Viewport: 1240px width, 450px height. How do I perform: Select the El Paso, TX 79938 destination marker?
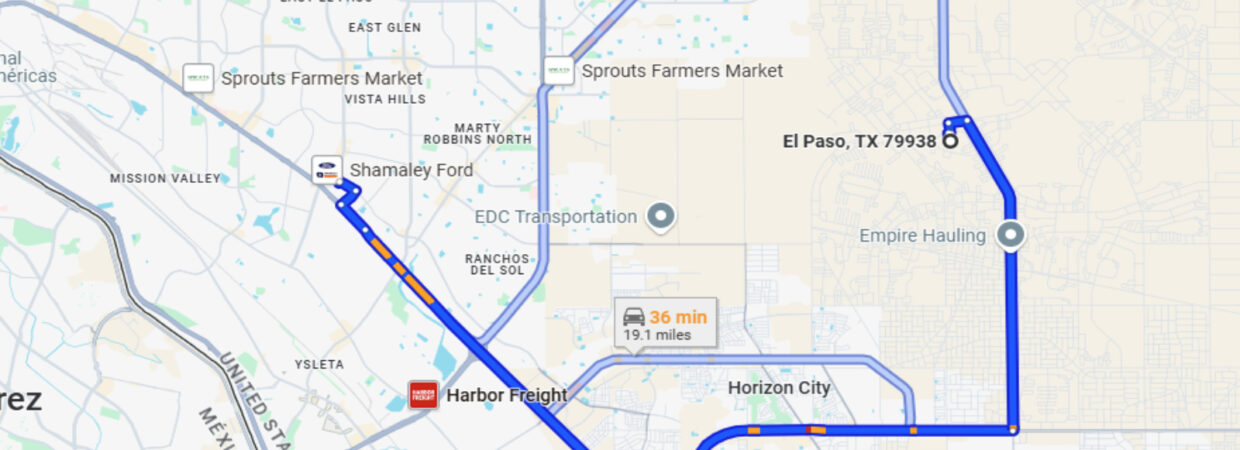point(951,142)
